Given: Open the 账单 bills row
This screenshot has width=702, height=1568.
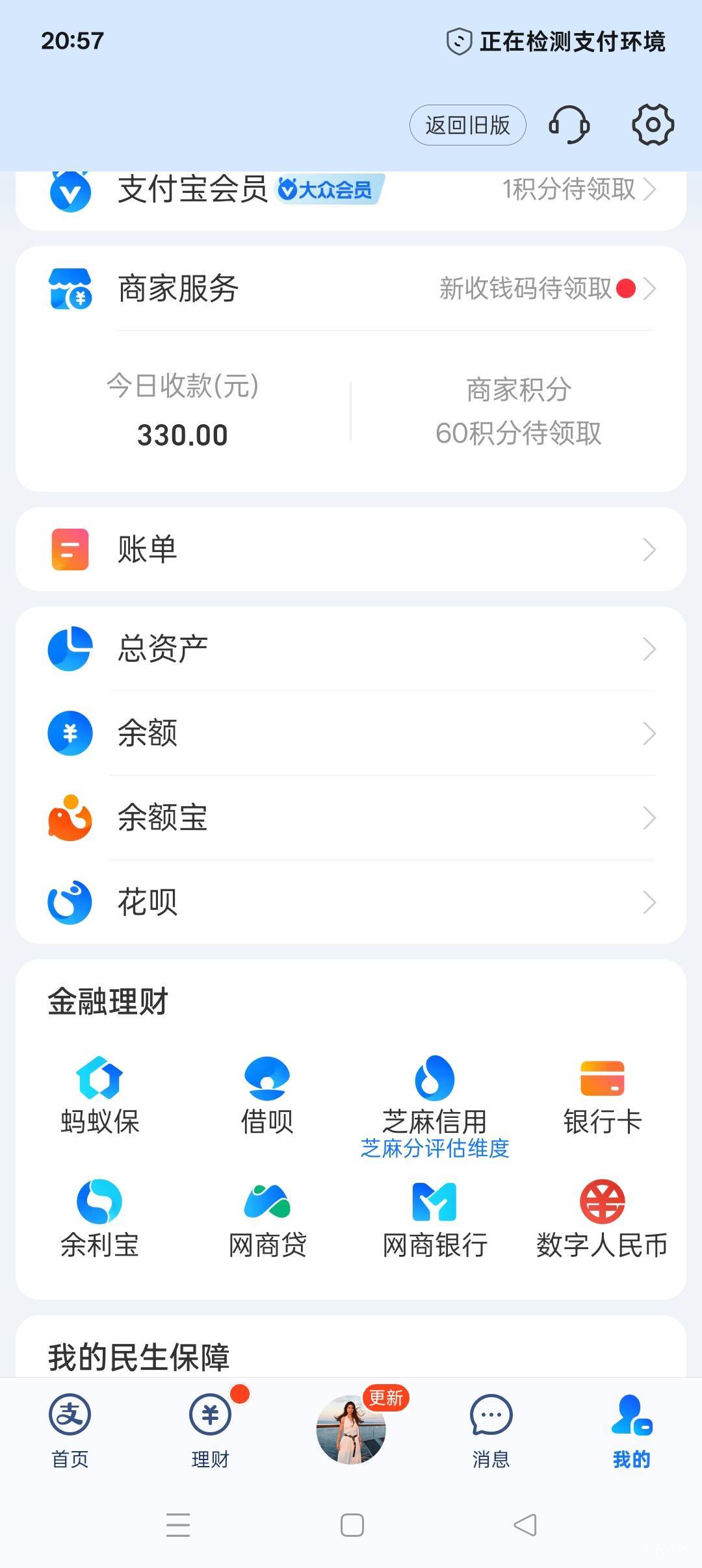Looking at the screenshot, I should click(351, 550).
